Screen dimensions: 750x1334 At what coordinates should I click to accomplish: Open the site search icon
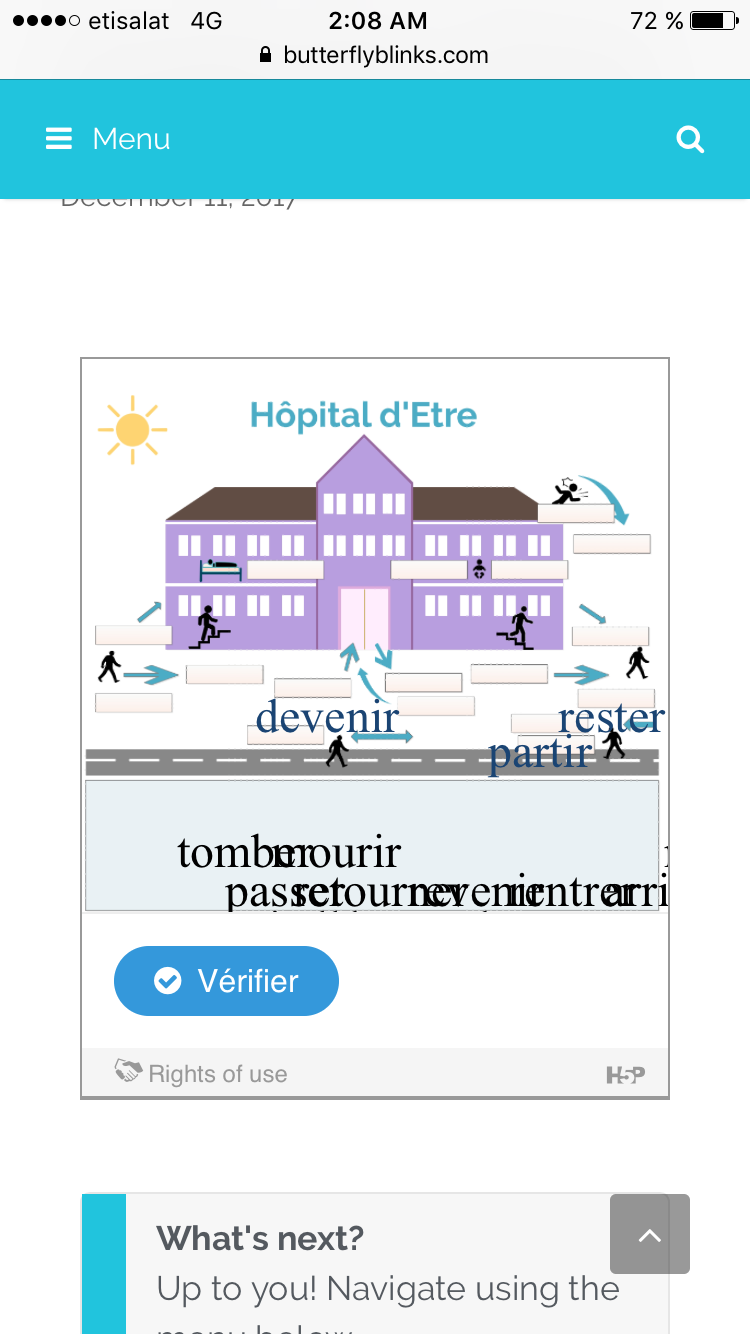[690, 139]
